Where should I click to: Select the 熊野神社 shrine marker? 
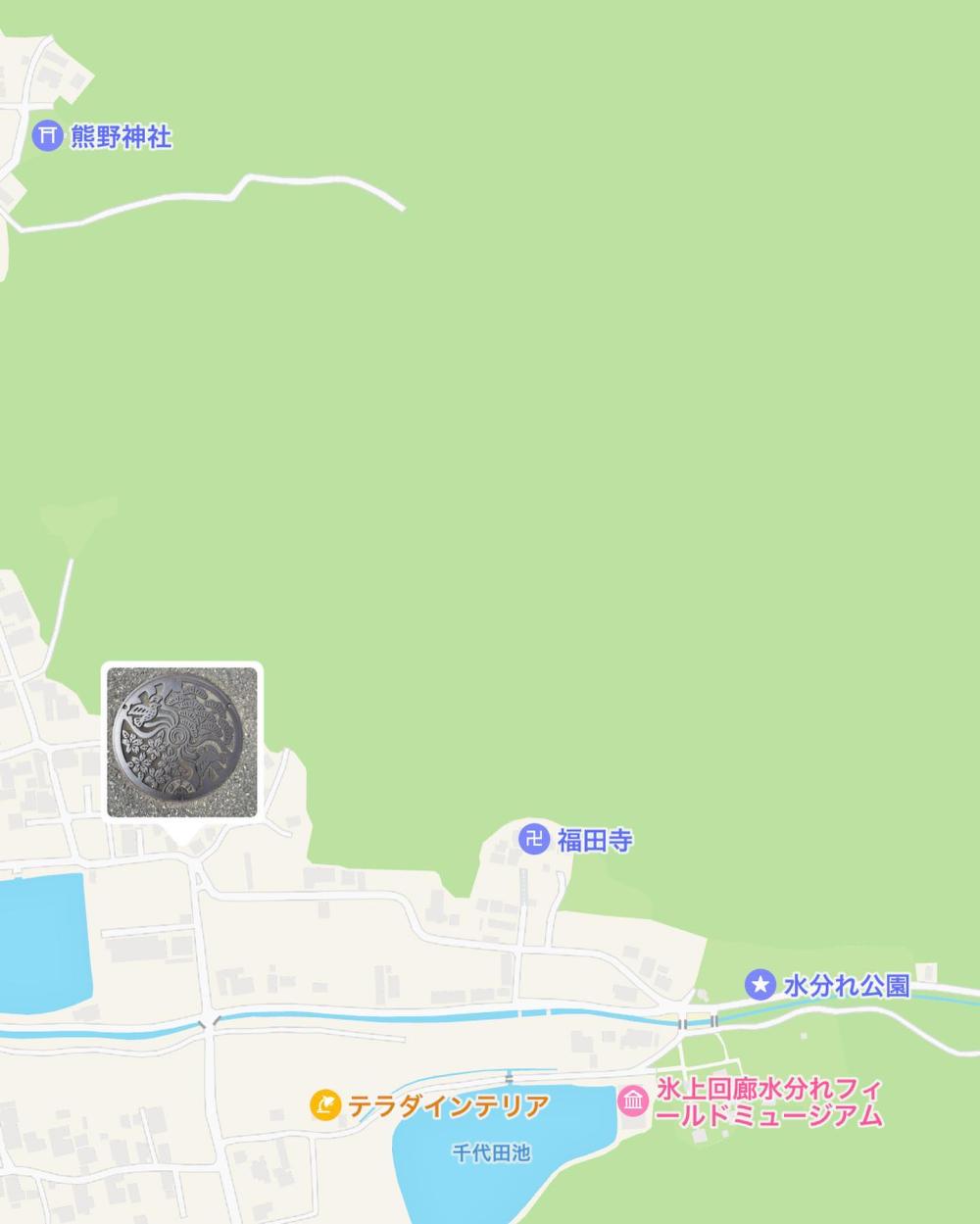[x=47, y=135]
